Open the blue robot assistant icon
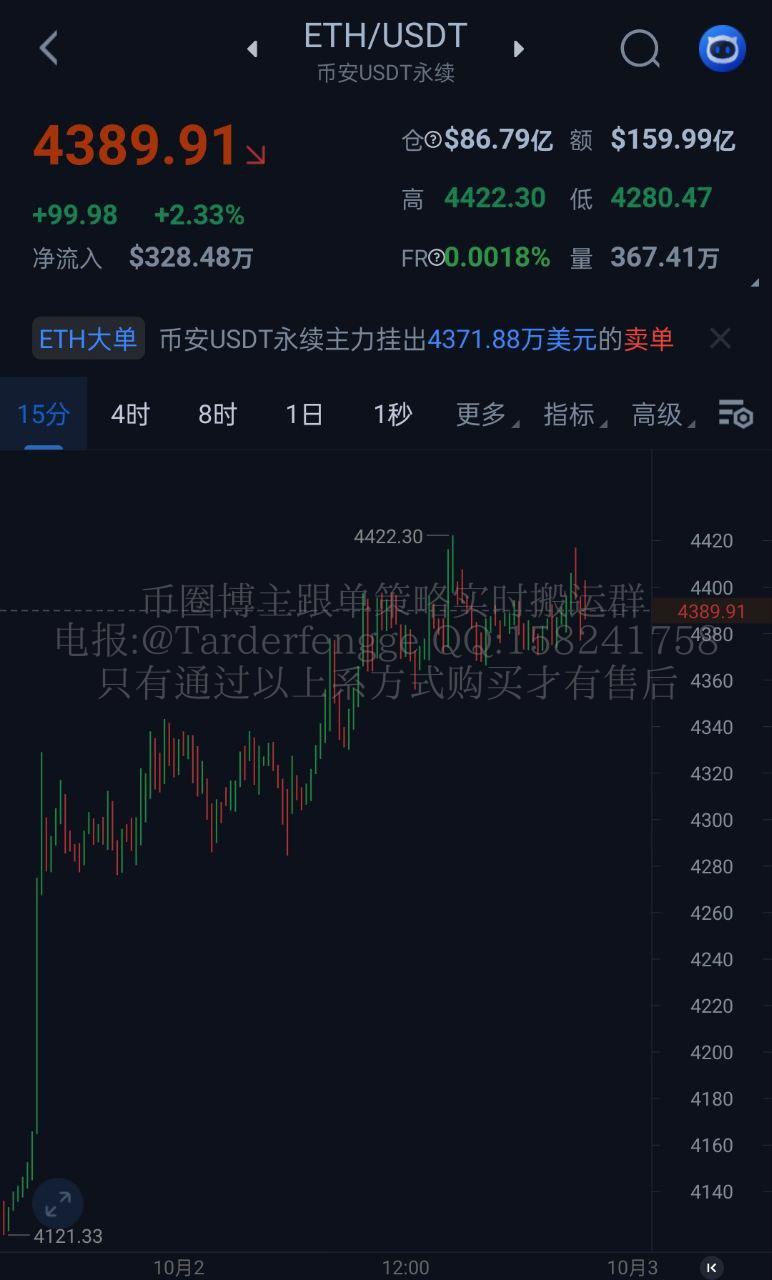Image resolution: width=772 pixels, height=1280 pixels. click(721, 48)
